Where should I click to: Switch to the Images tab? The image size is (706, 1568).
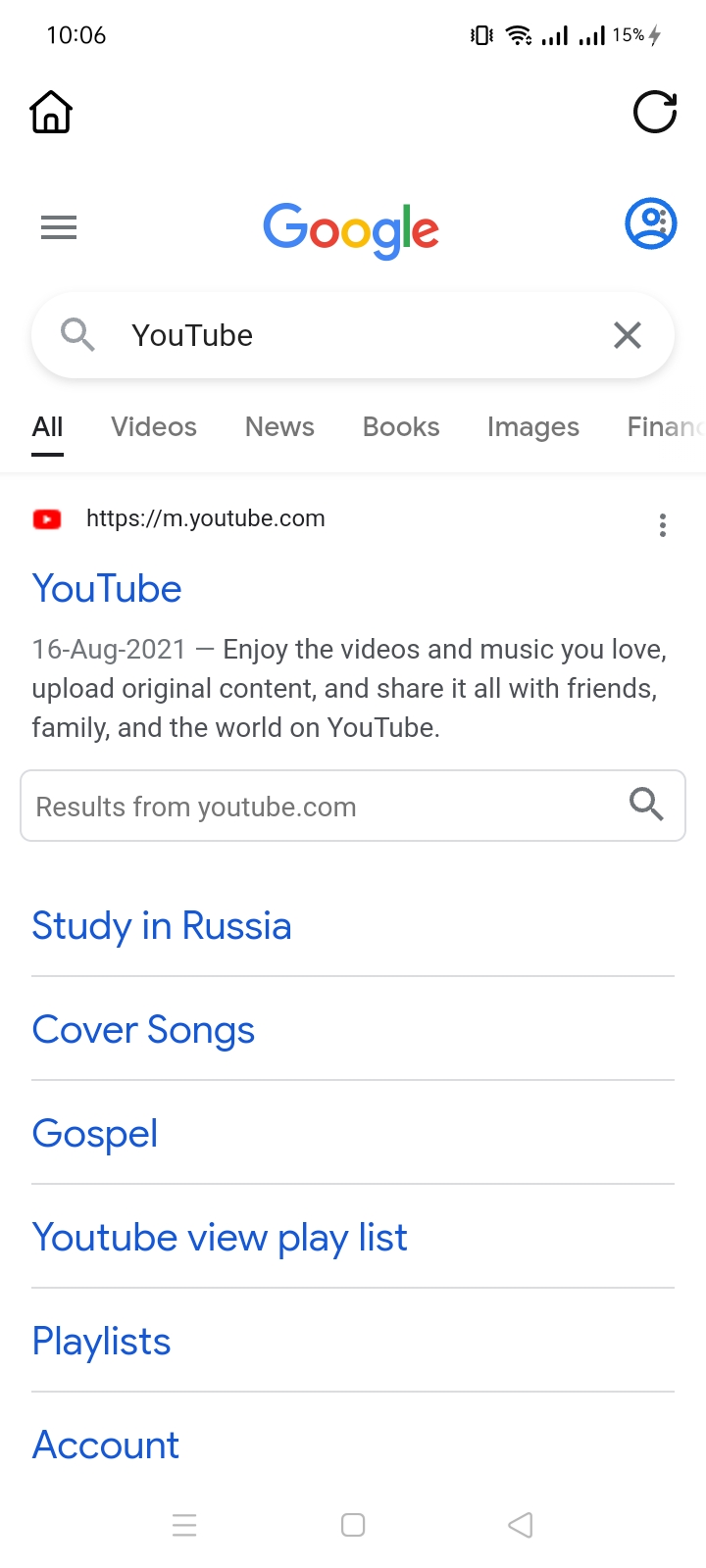pyautogui.click(x=532, y=427)
